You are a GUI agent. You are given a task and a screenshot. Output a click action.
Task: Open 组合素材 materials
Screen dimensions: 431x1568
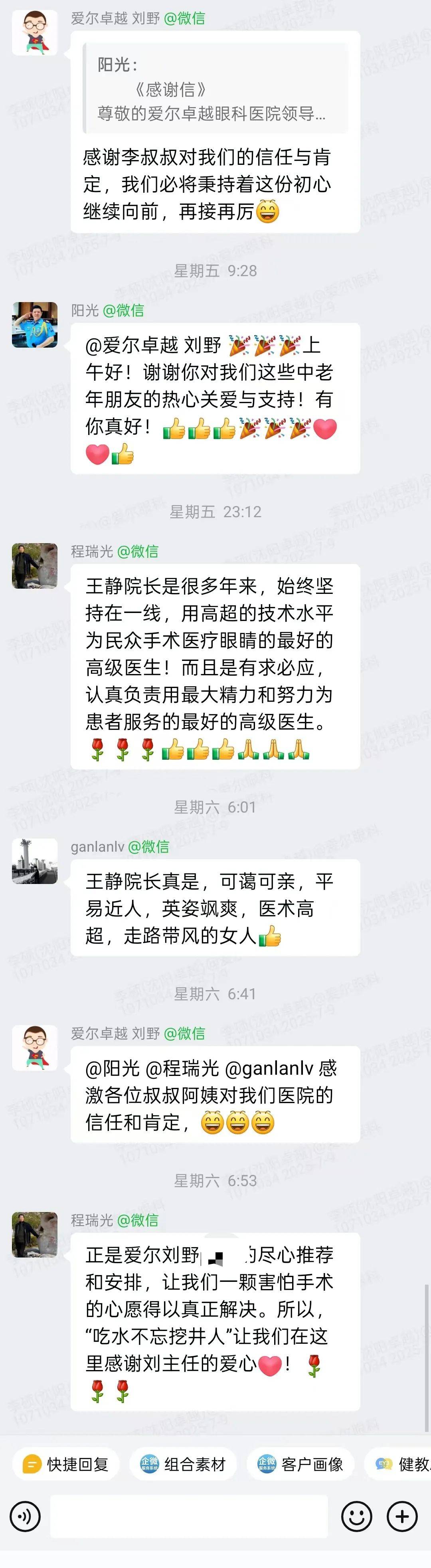click(183, 1464)
